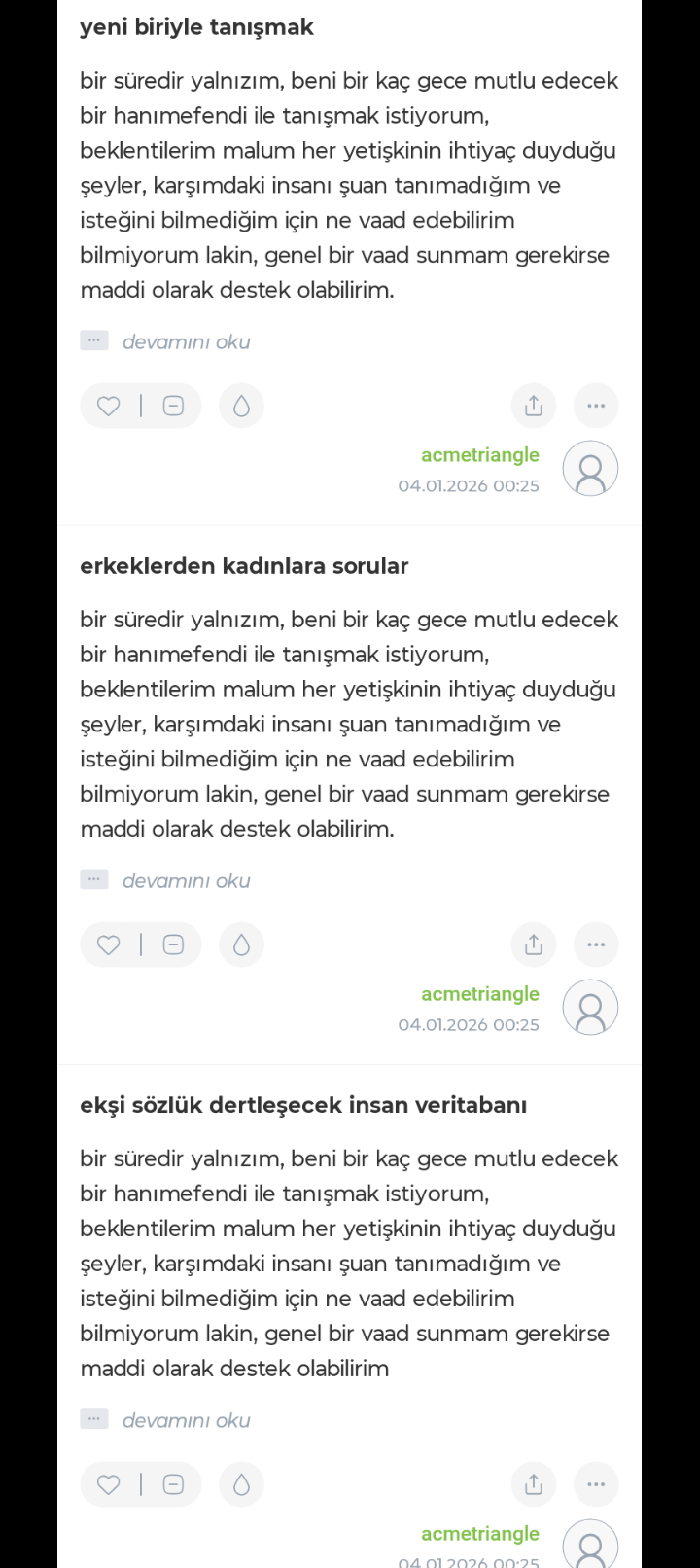Open overflow menu of yeni biriyle tanışmak entry
700x1568 pixels.
[596, 406]
